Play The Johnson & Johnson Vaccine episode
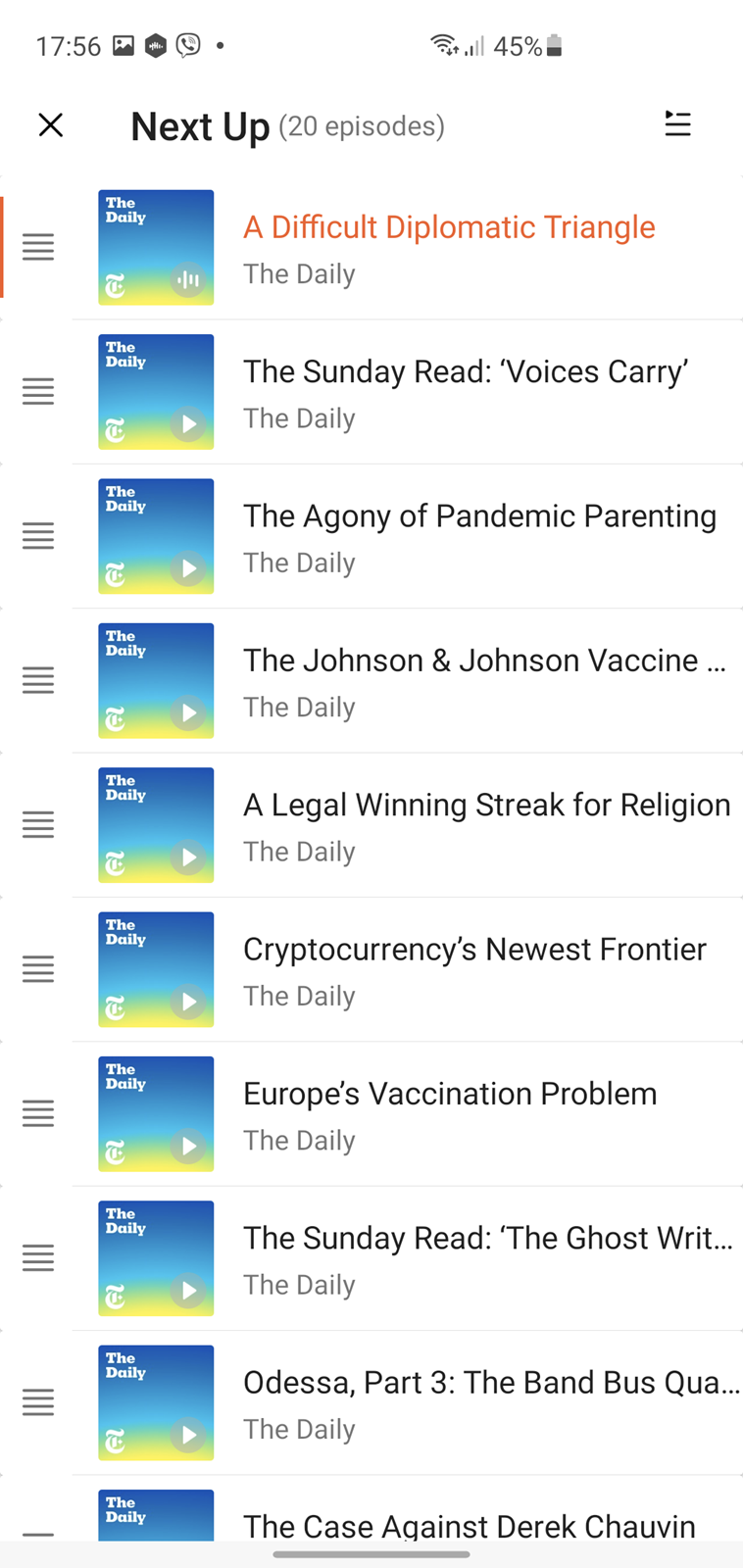Image resolution: width=743 pixels, height=1568 pixels. (x=156, y=681)
